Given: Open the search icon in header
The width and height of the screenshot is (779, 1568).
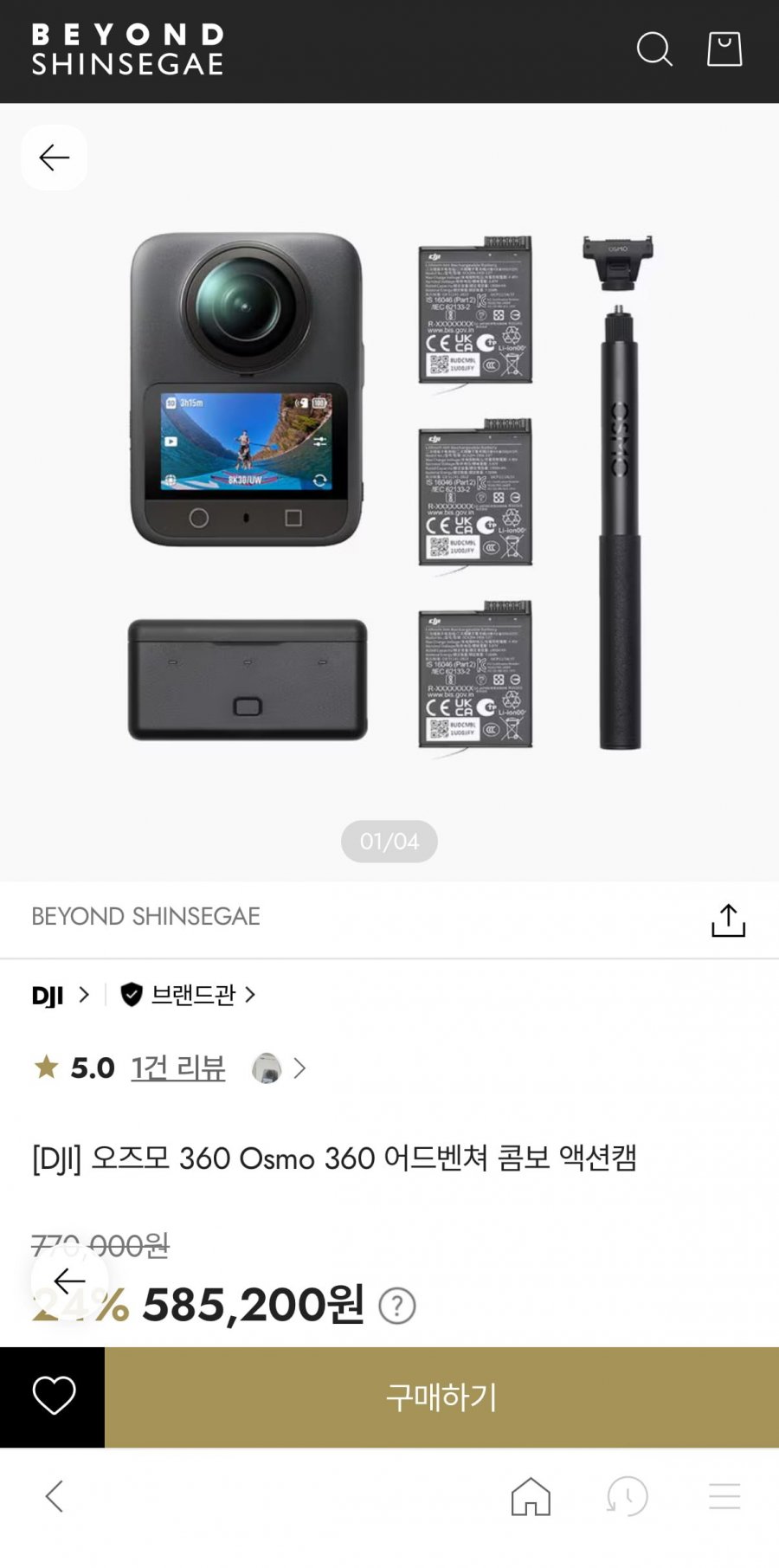Looking at the screenshot, I should (x=654, y=49).
